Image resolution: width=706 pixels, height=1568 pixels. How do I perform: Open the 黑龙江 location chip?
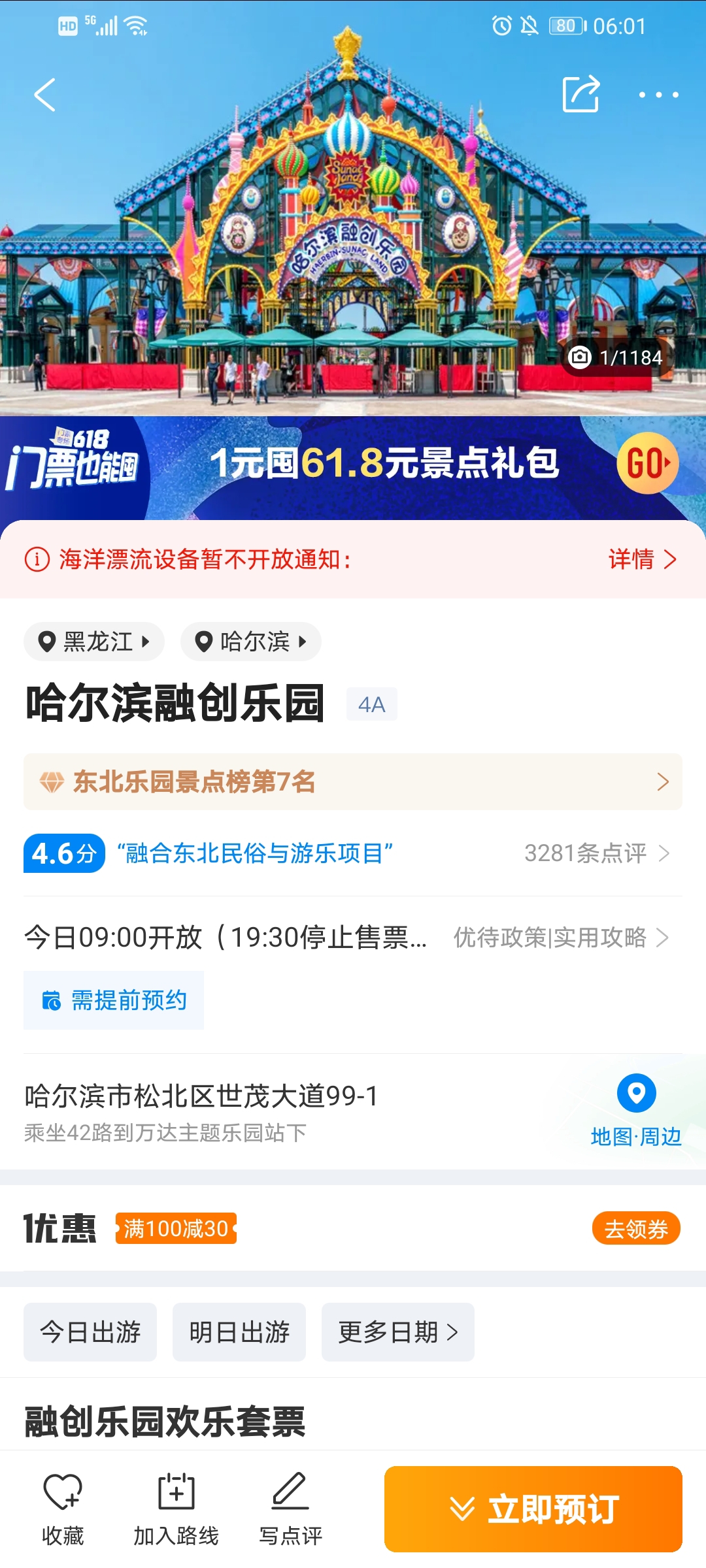pyautogui.click(x=94, y=642)
